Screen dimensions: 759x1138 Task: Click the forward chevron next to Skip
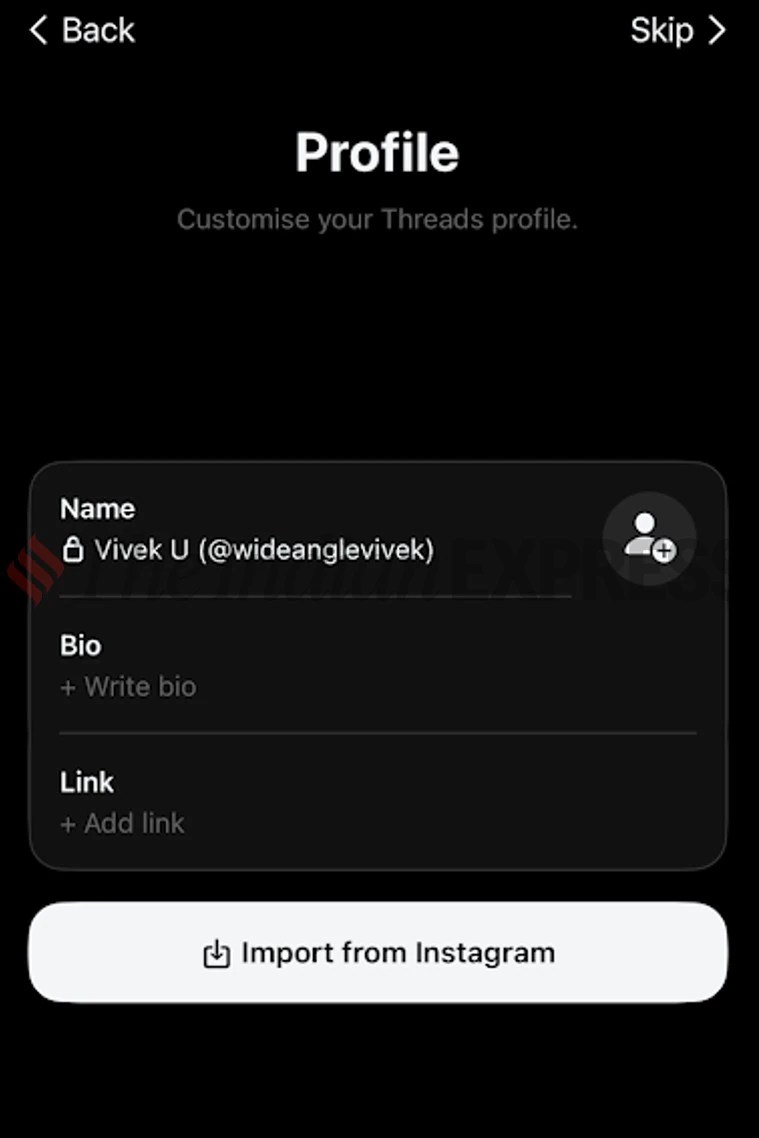pyautogui.click(x=716, y=30)
